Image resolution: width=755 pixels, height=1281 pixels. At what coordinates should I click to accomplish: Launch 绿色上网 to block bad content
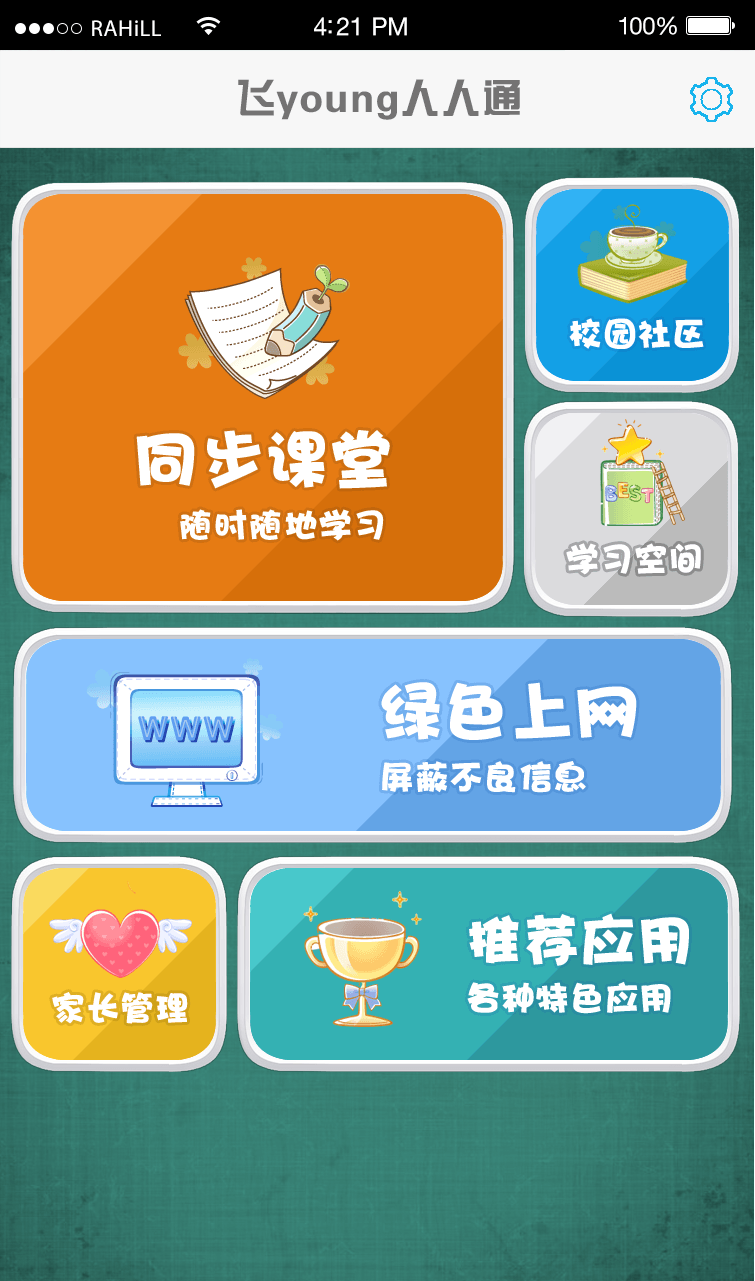click(x=377, y=733)
